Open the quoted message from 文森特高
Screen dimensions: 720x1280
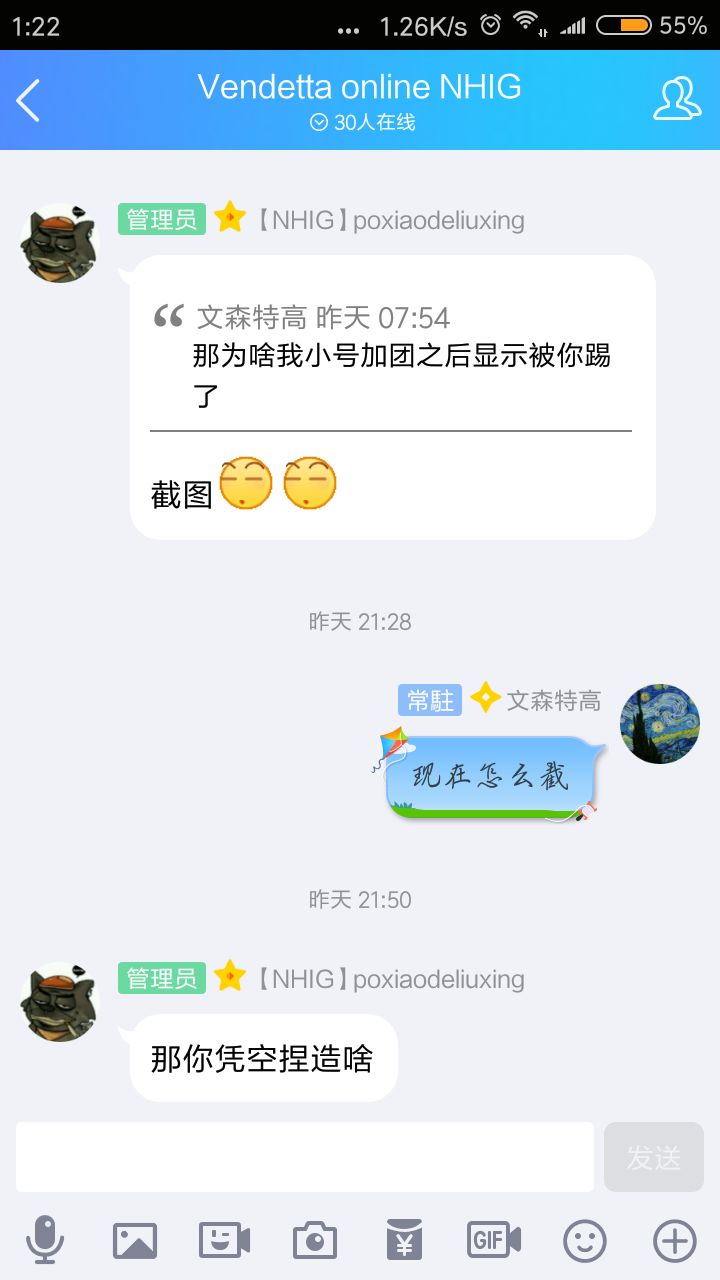point(390,360)
